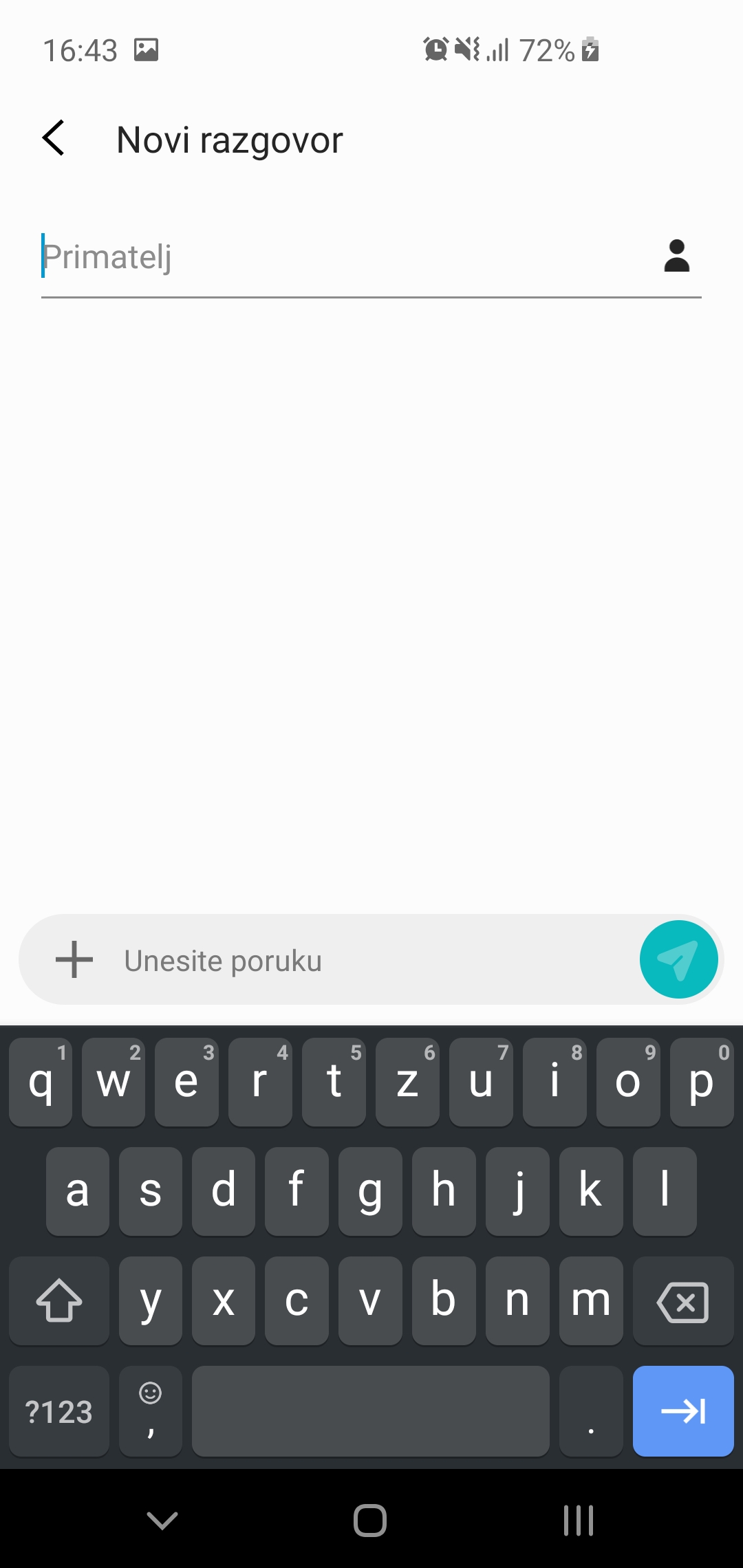The image size is (743, 1568).
Task: Tap the backspace key on keyboard
Action: point(682,1301)
